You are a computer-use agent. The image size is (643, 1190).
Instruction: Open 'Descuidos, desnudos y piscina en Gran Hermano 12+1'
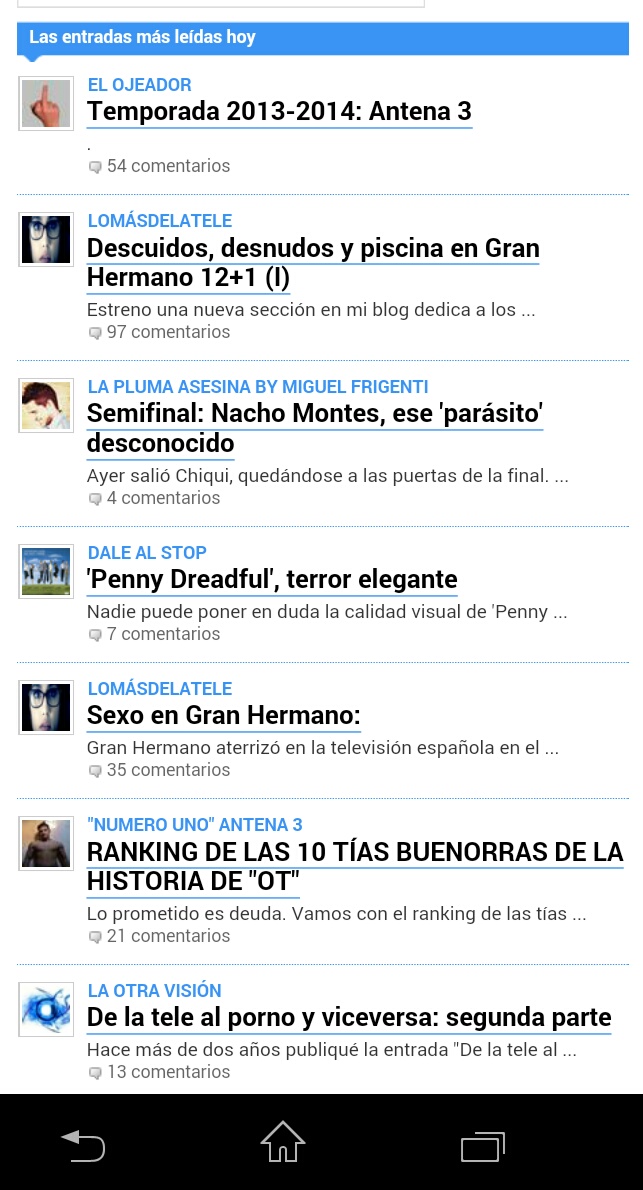tap(312, 262)
